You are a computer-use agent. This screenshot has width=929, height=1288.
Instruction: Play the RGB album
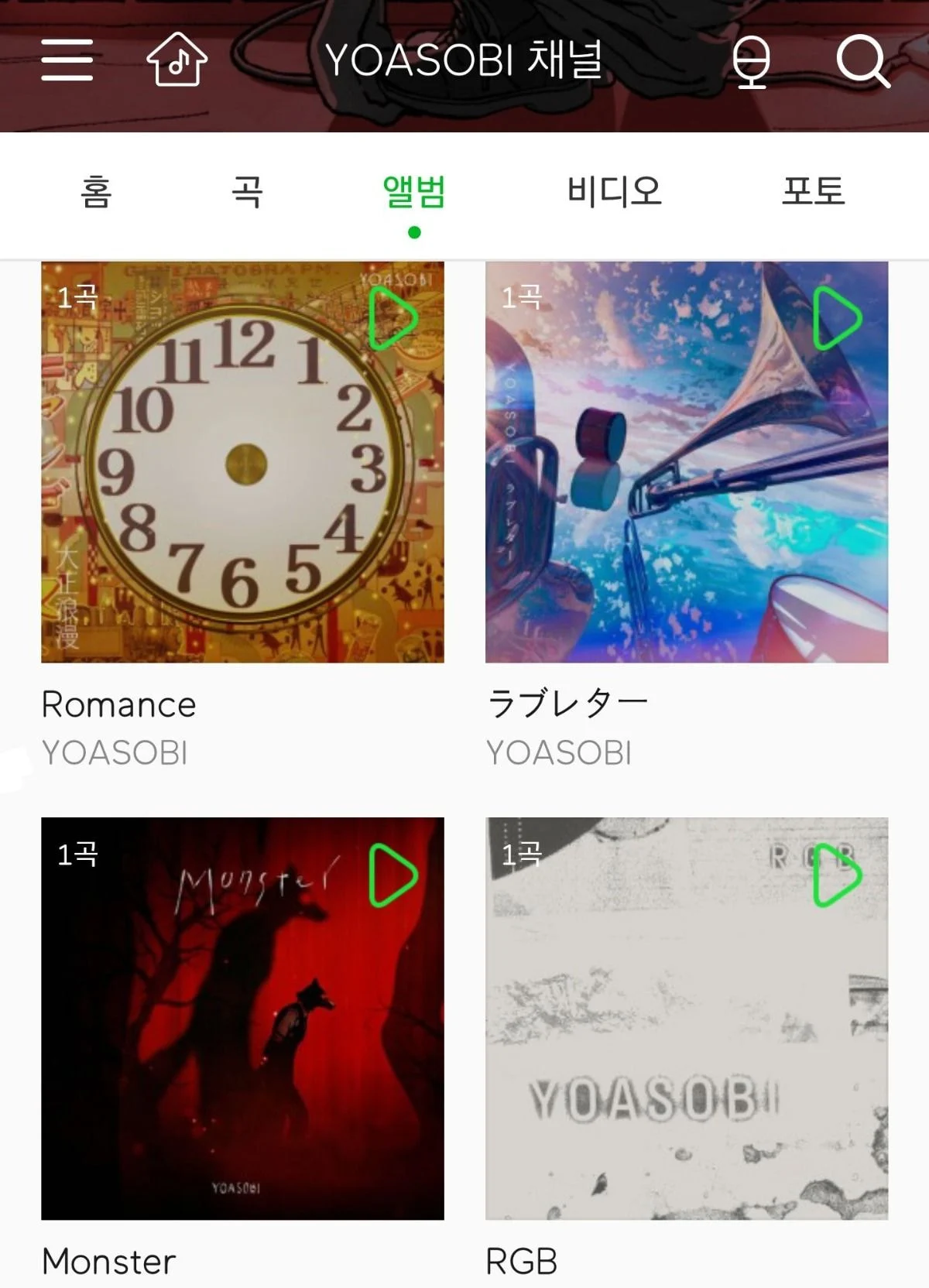point(837,875)
